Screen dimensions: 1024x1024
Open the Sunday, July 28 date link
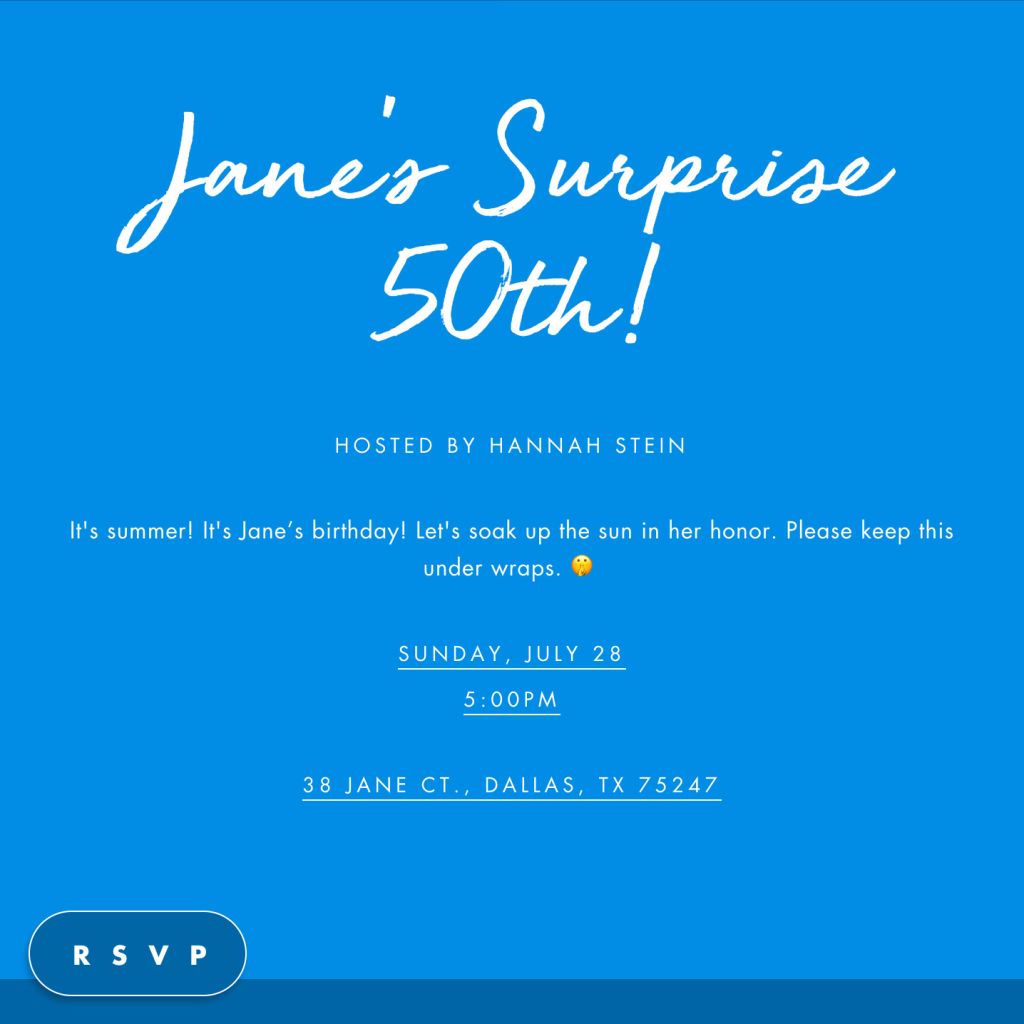coord(511,654)
